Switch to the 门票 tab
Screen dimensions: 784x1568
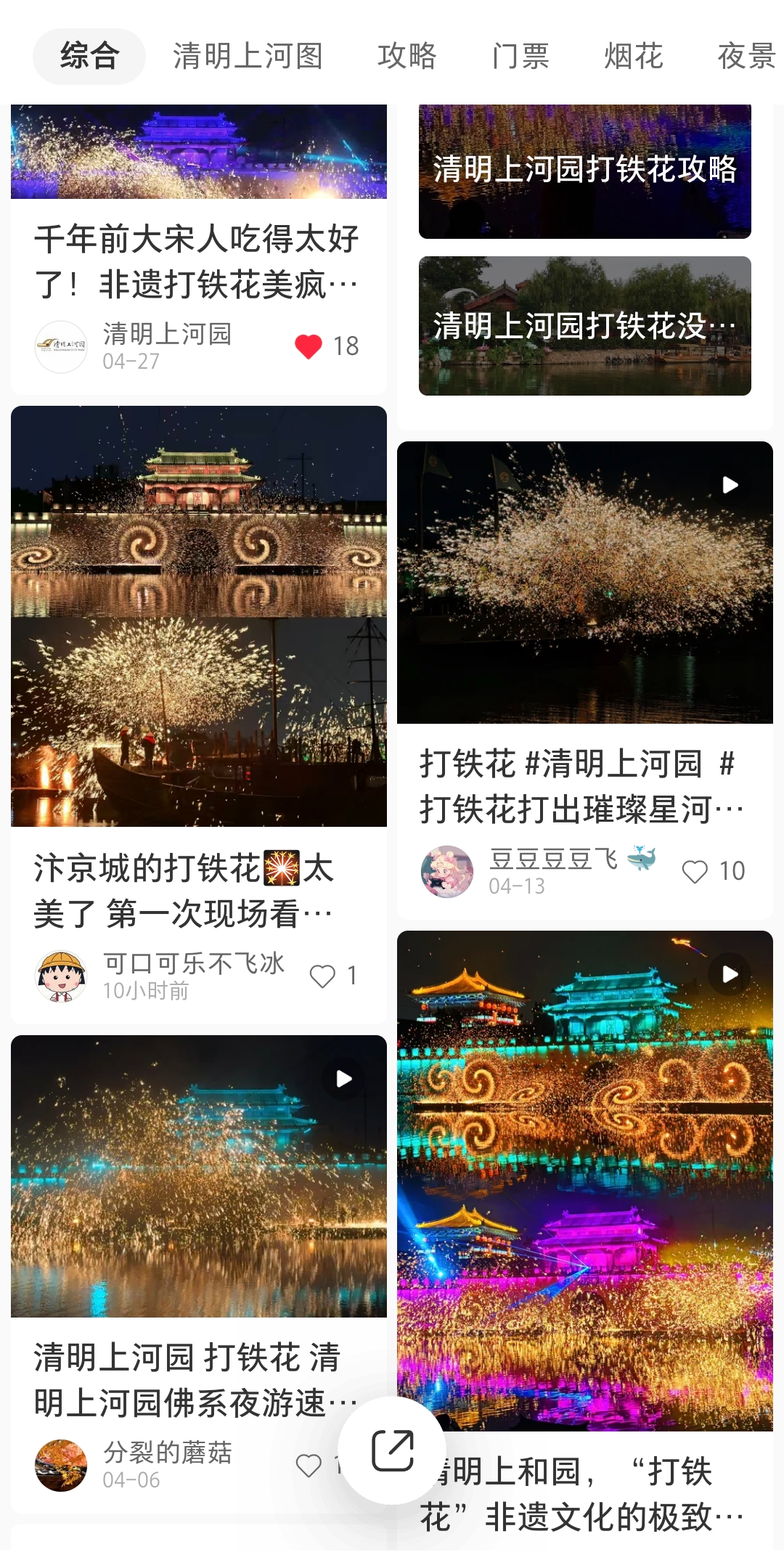click(x=520, y=57)
